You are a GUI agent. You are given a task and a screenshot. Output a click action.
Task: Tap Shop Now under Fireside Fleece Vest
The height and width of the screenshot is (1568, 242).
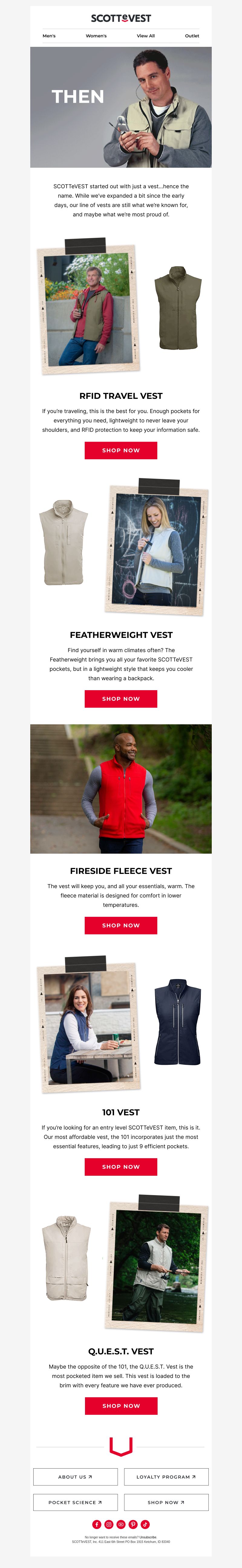tap(121, 925)
